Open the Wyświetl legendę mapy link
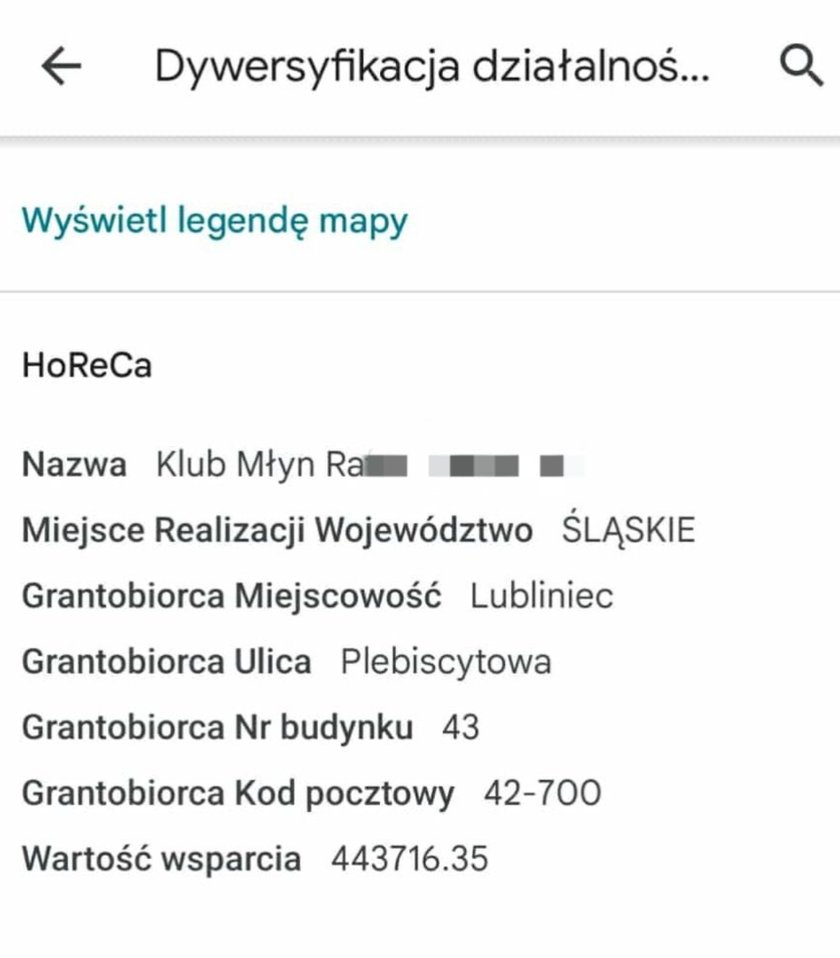 click(x=214, y=219)
